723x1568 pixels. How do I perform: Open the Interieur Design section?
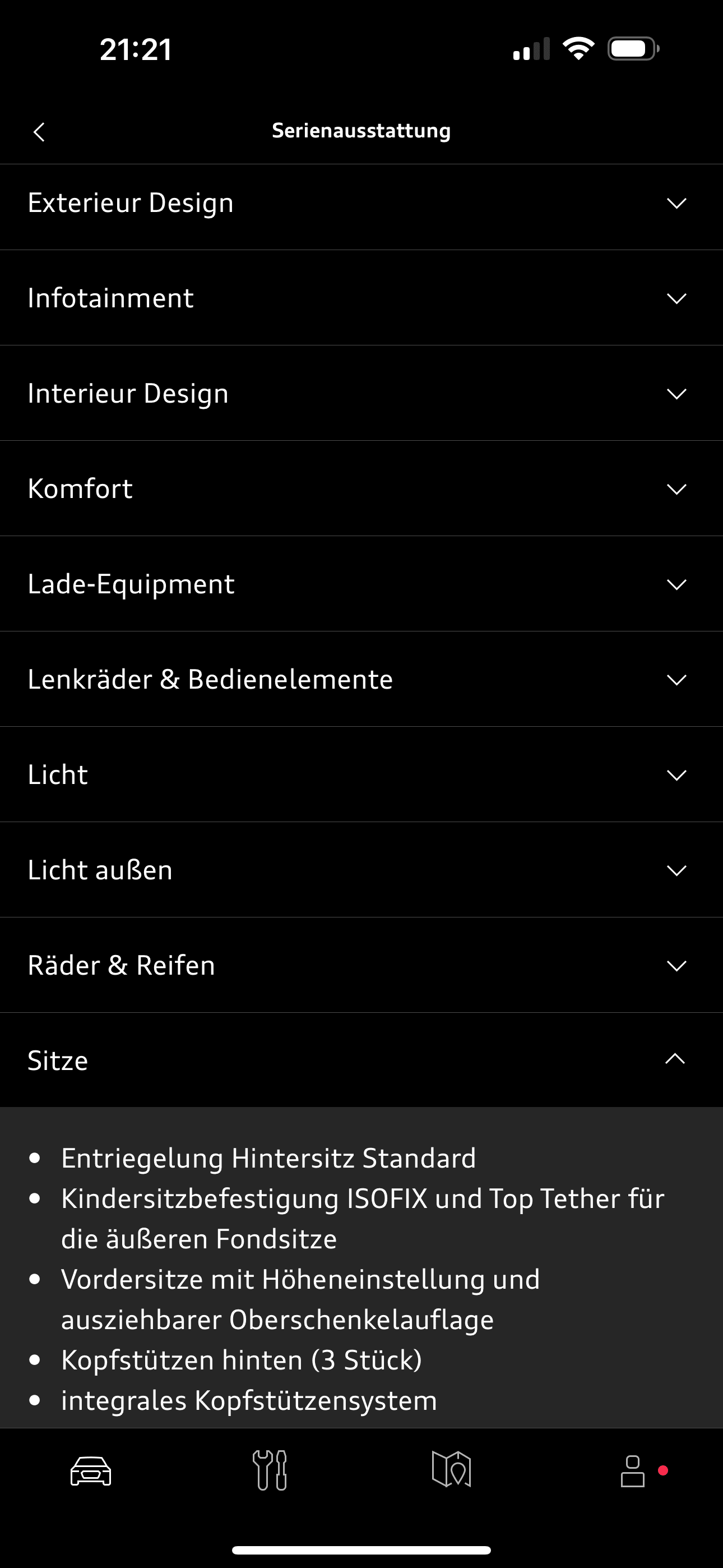(x=361, y=394)
